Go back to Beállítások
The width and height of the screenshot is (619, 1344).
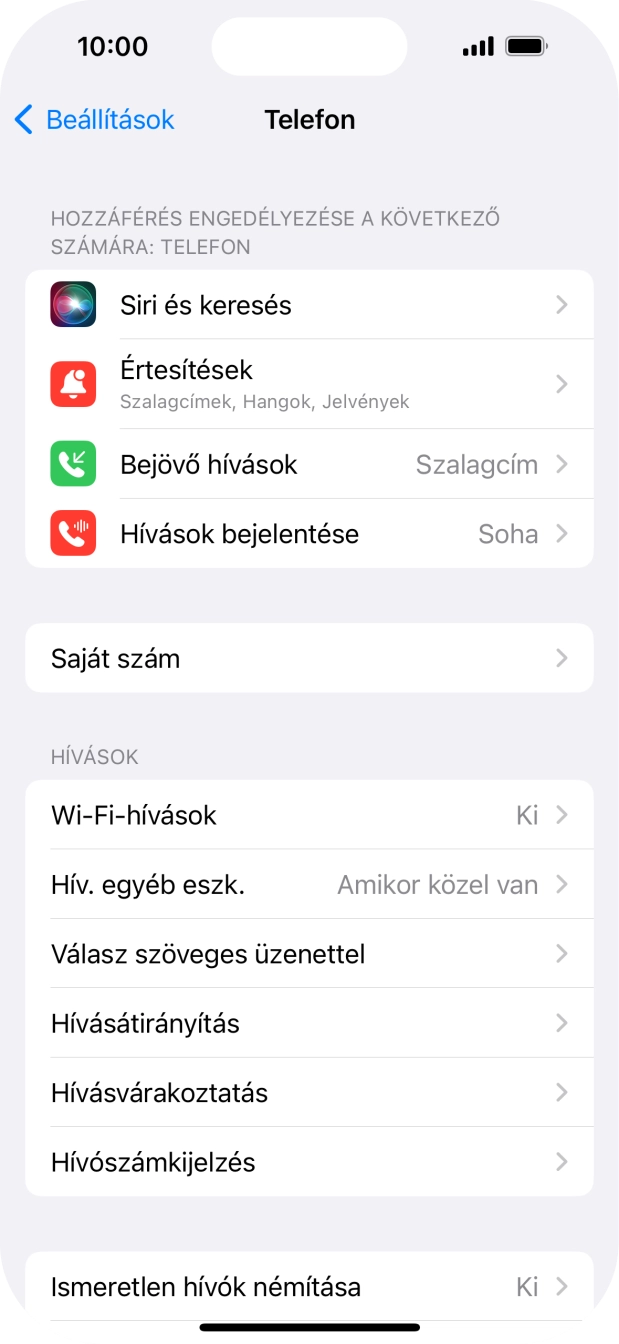(x=95, y=120)
